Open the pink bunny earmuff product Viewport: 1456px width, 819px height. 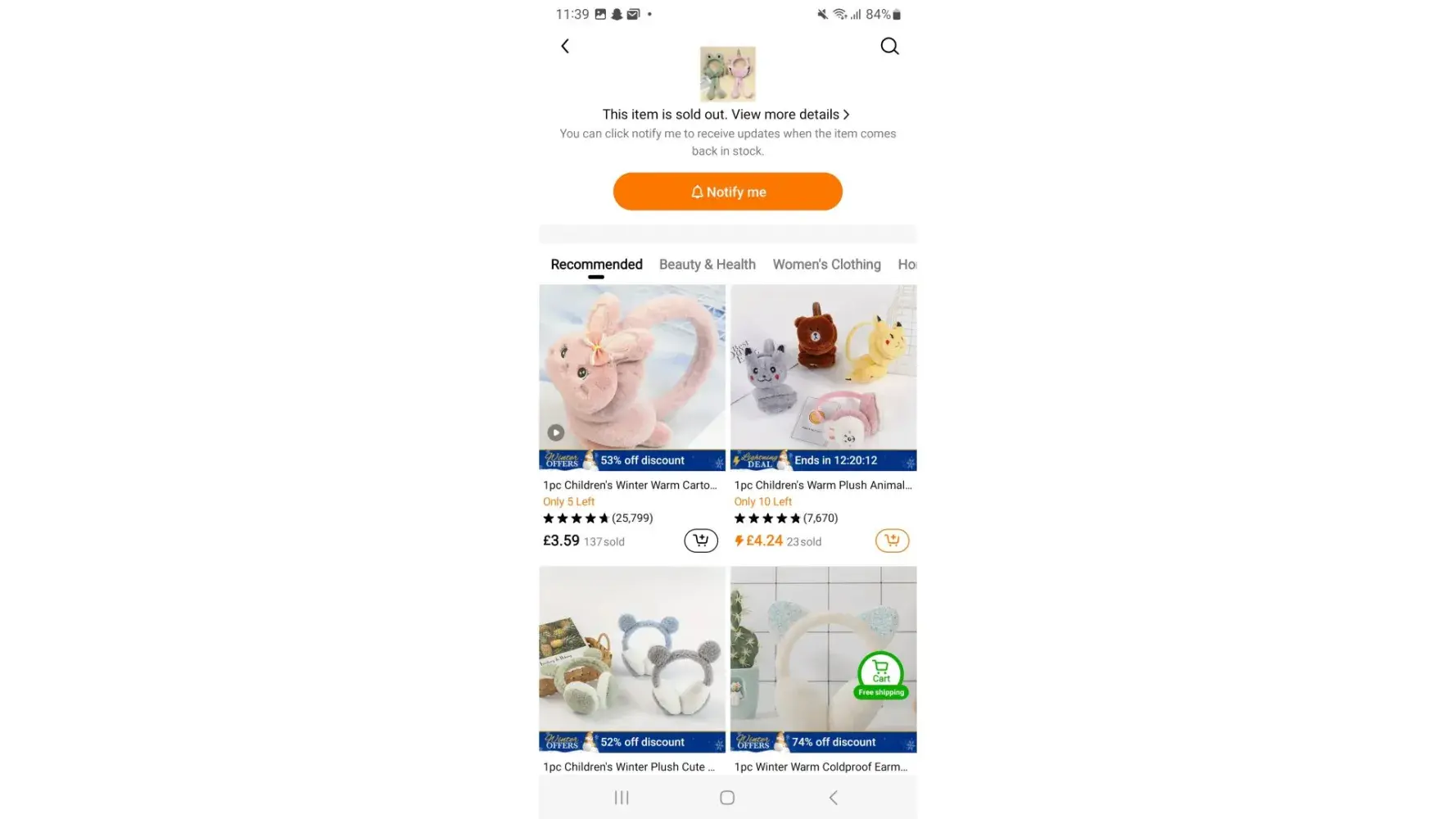(632, 369)
